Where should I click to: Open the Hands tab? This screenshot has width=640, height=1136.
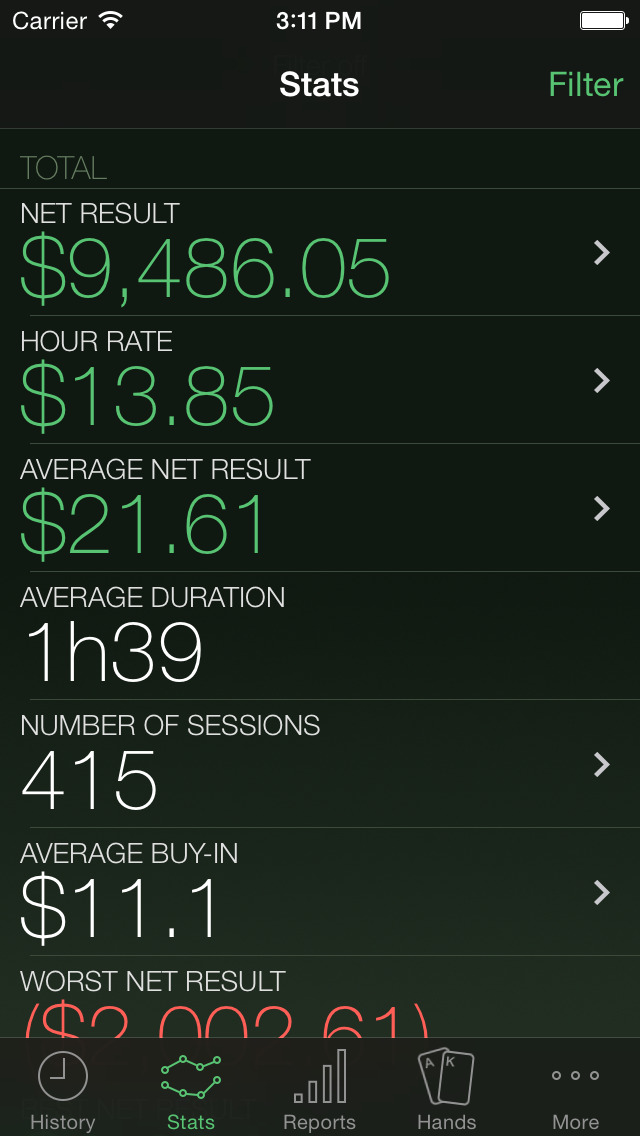click(x=446, y=1090)
